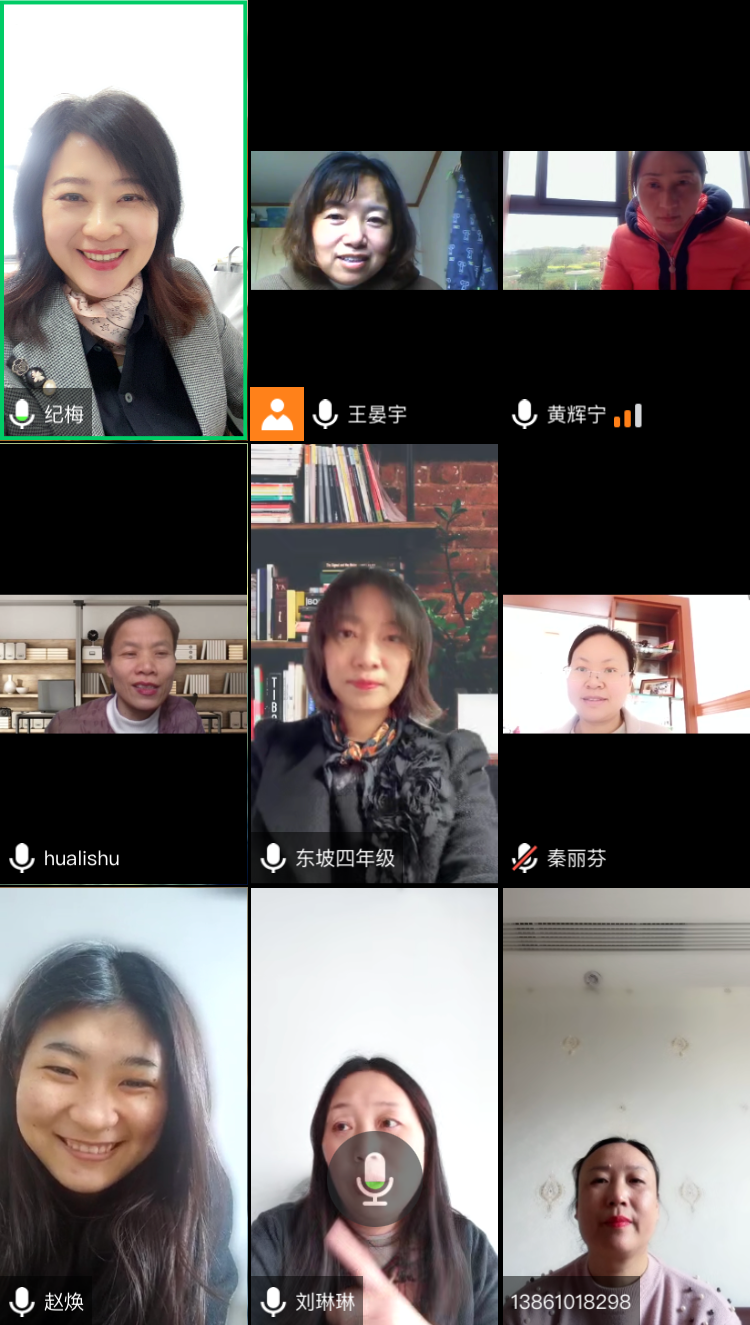Select 王晏宇's video tile

[373, 221]
